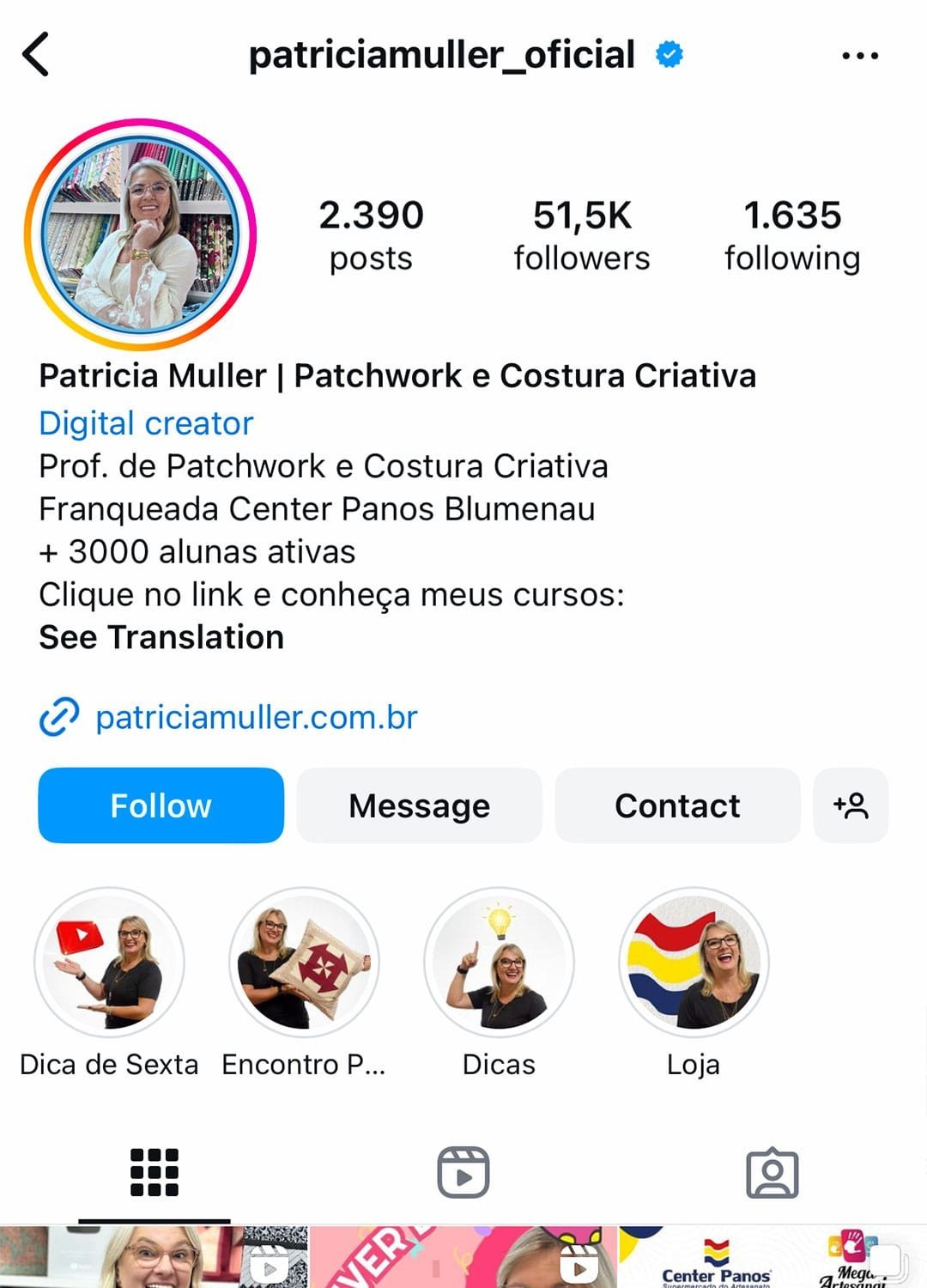The image size is (927, 1288).
Task: Open the Dica de Sexta highlight
Action: tap(109, 962)
